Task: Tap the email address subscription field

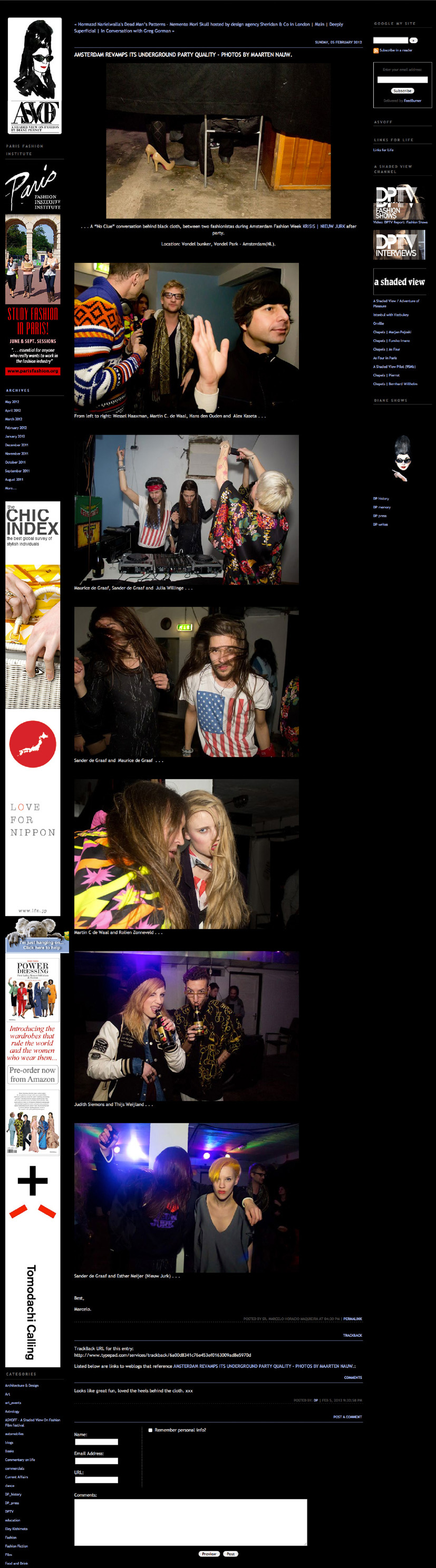Action: tap(402, 80)
